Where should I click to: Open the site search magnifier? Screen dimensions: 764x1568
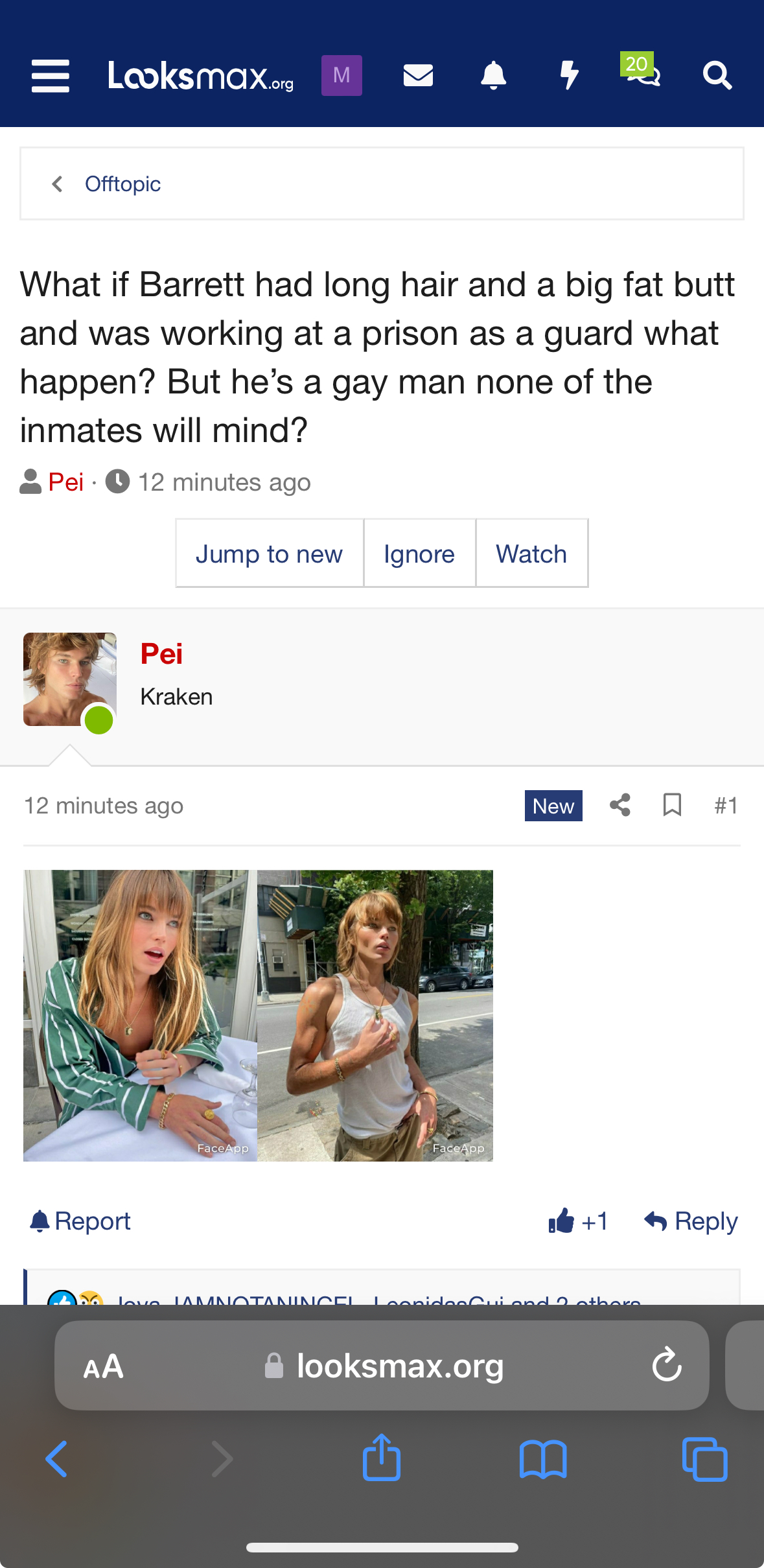[x=717, y=76]
